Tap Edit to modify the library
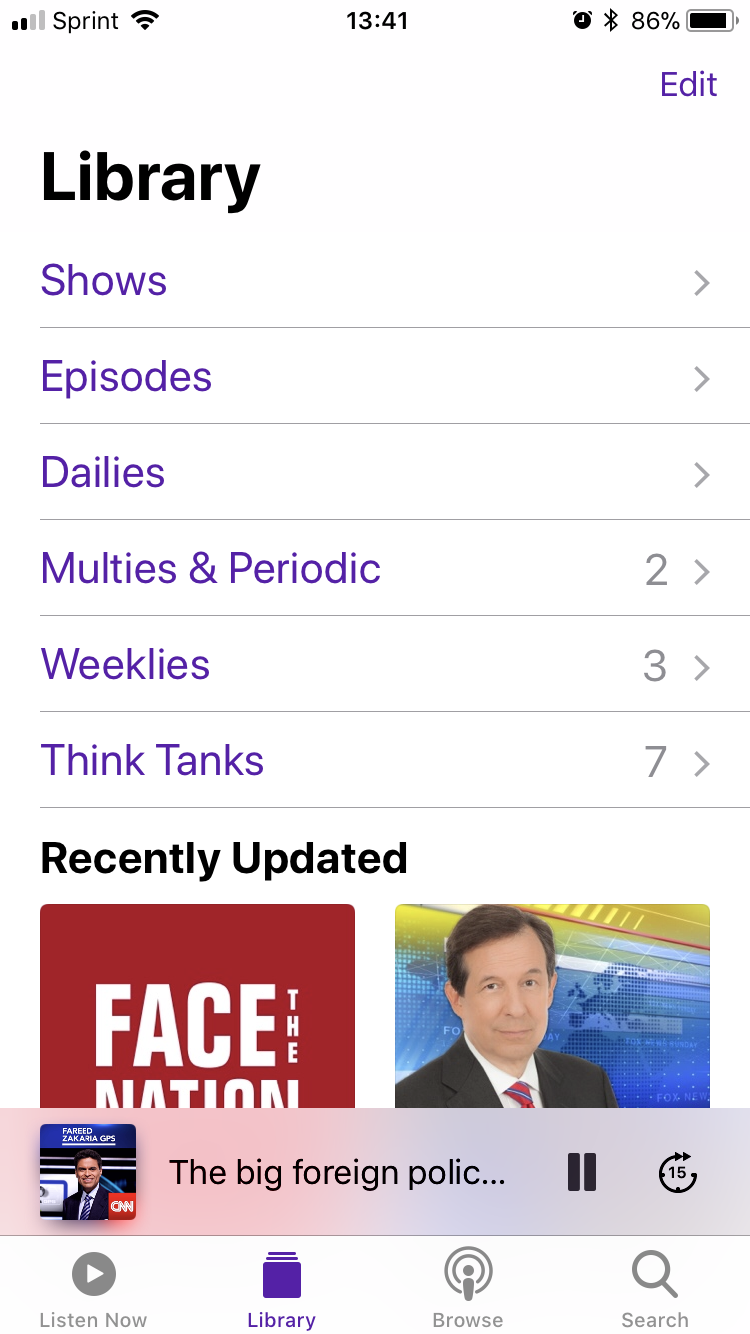The width and height of the screenshot is (750, 1334). [688, 85]
